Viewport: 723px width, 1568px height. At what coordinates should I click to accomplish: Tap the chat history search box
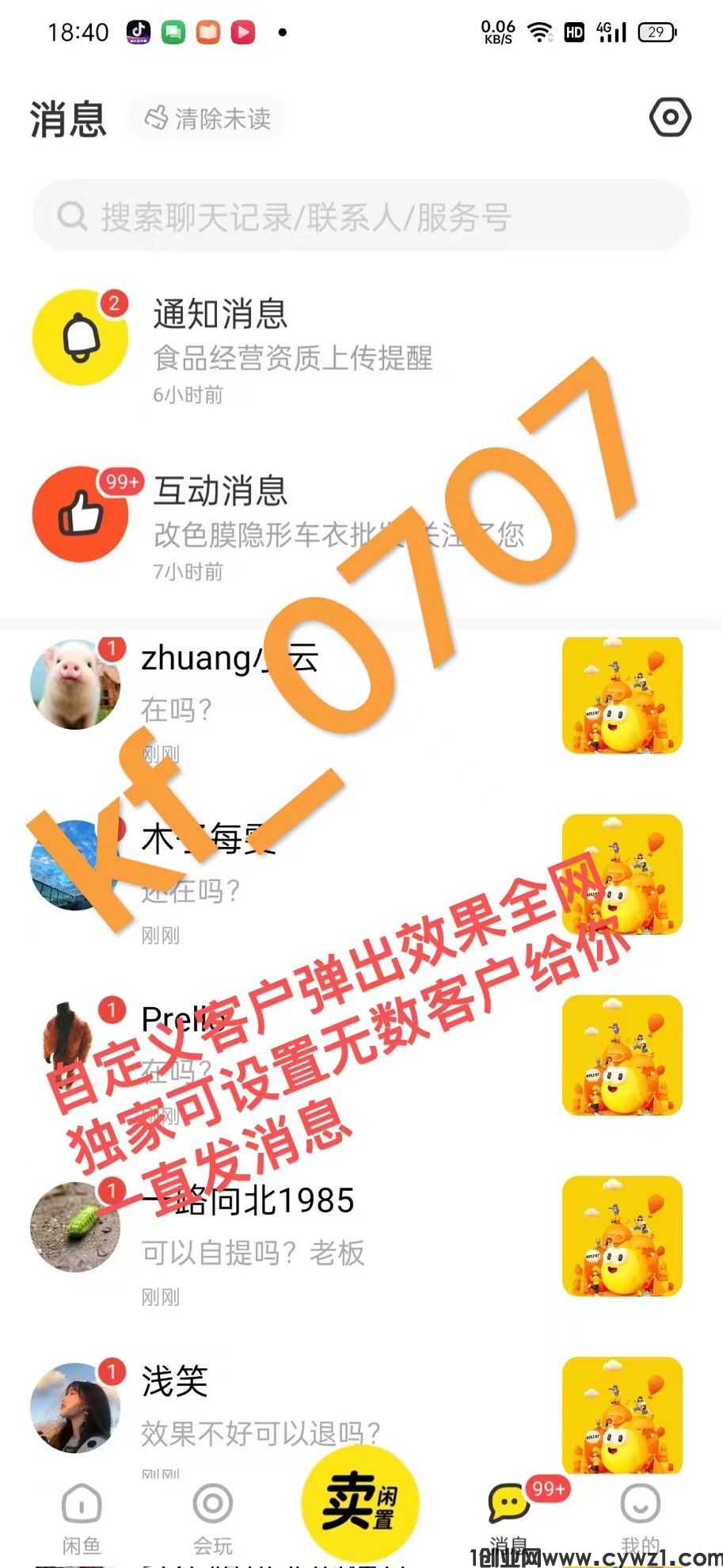coord(361,216)
